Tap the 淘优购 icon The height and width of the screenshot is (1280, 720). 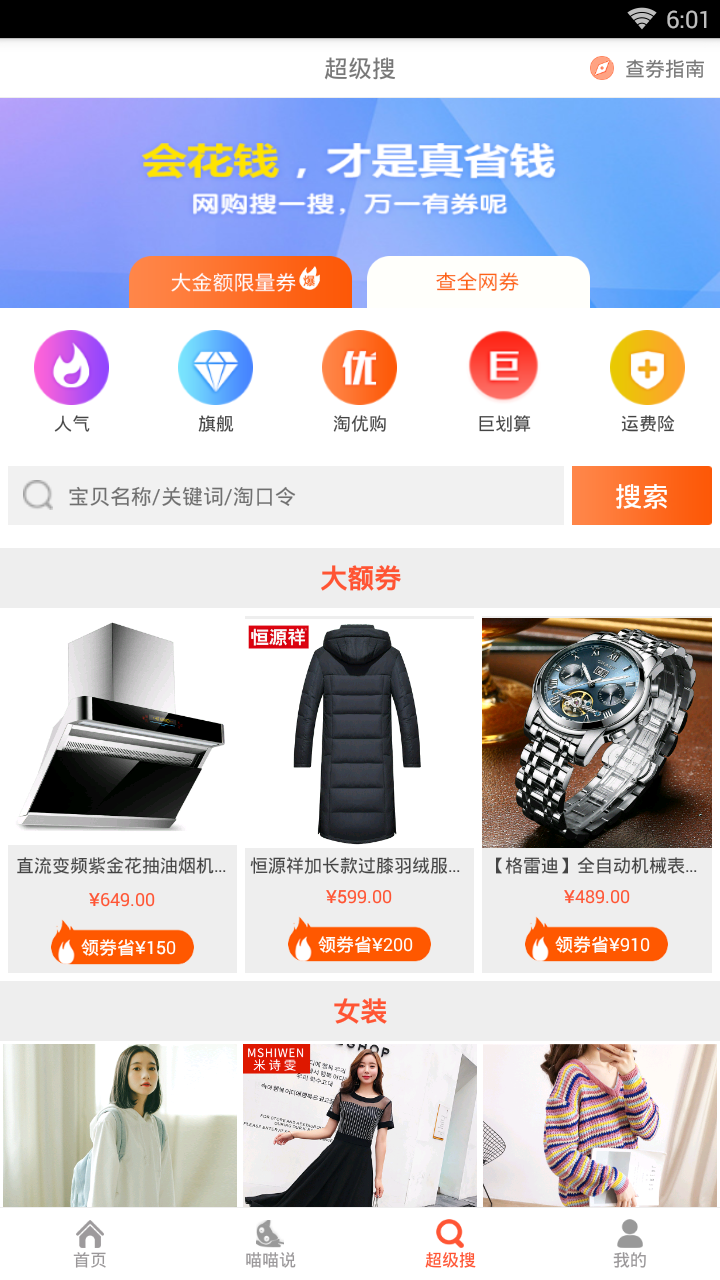coord(359,366)
